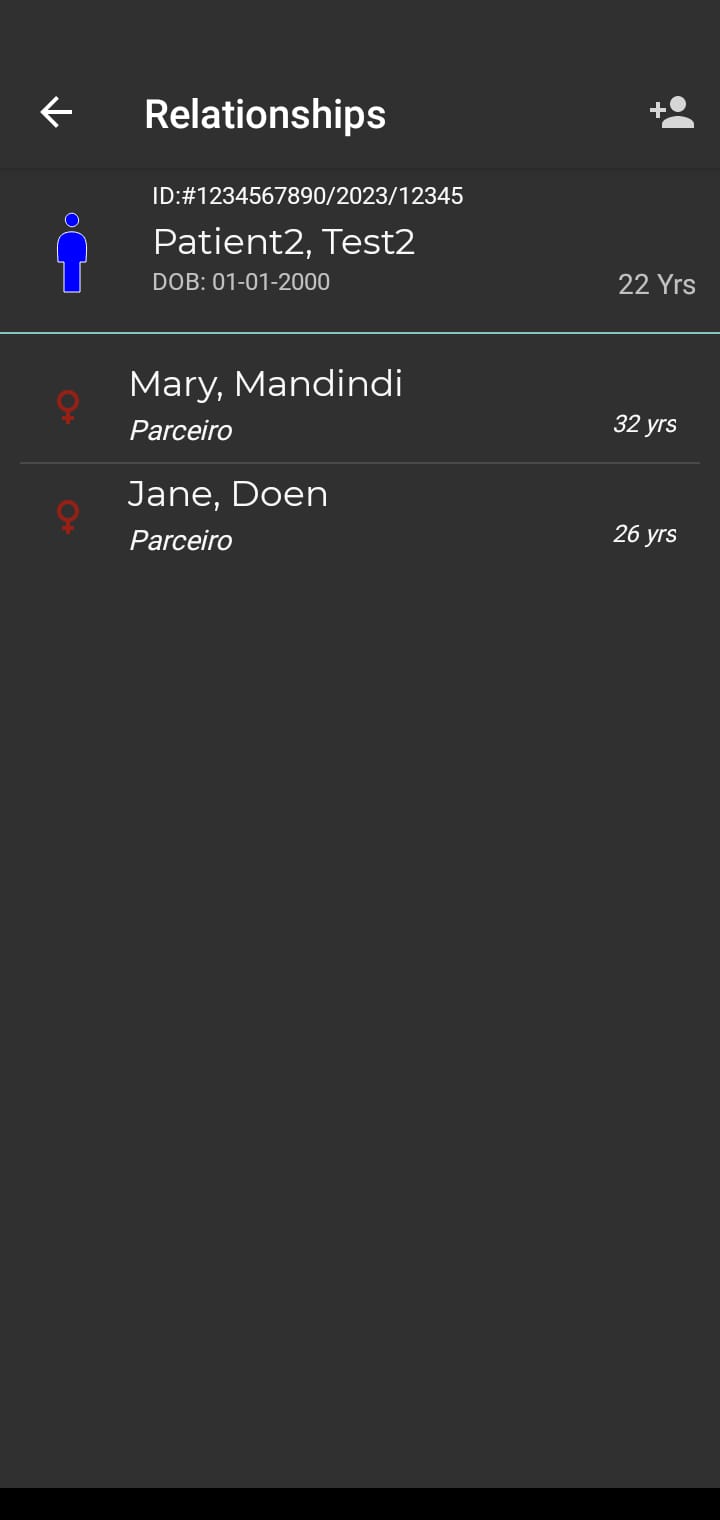Go back using the arrow icon
720x1520 pixels.
click(56, 113)
